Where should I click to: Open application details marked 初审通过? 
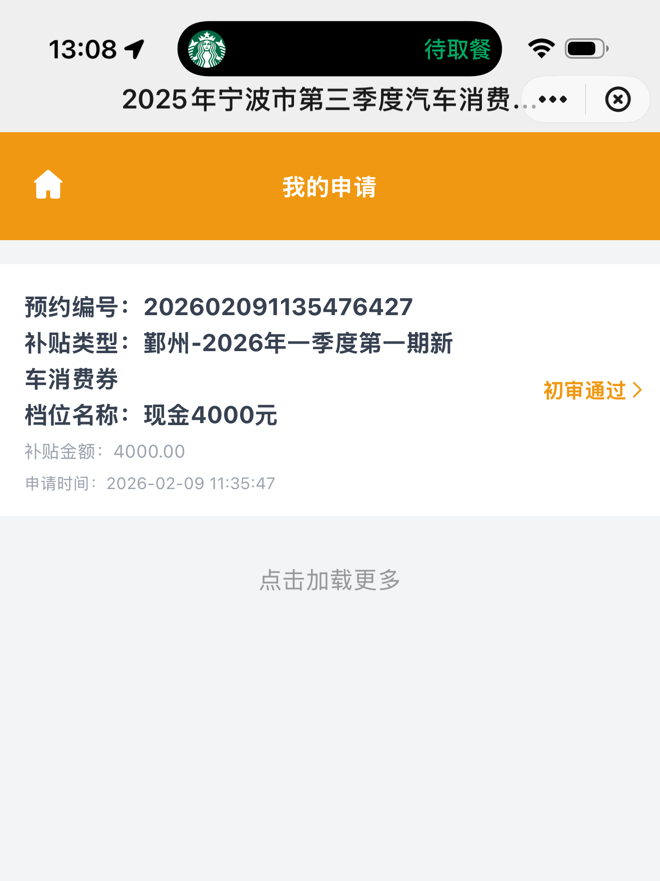(592, 391)
